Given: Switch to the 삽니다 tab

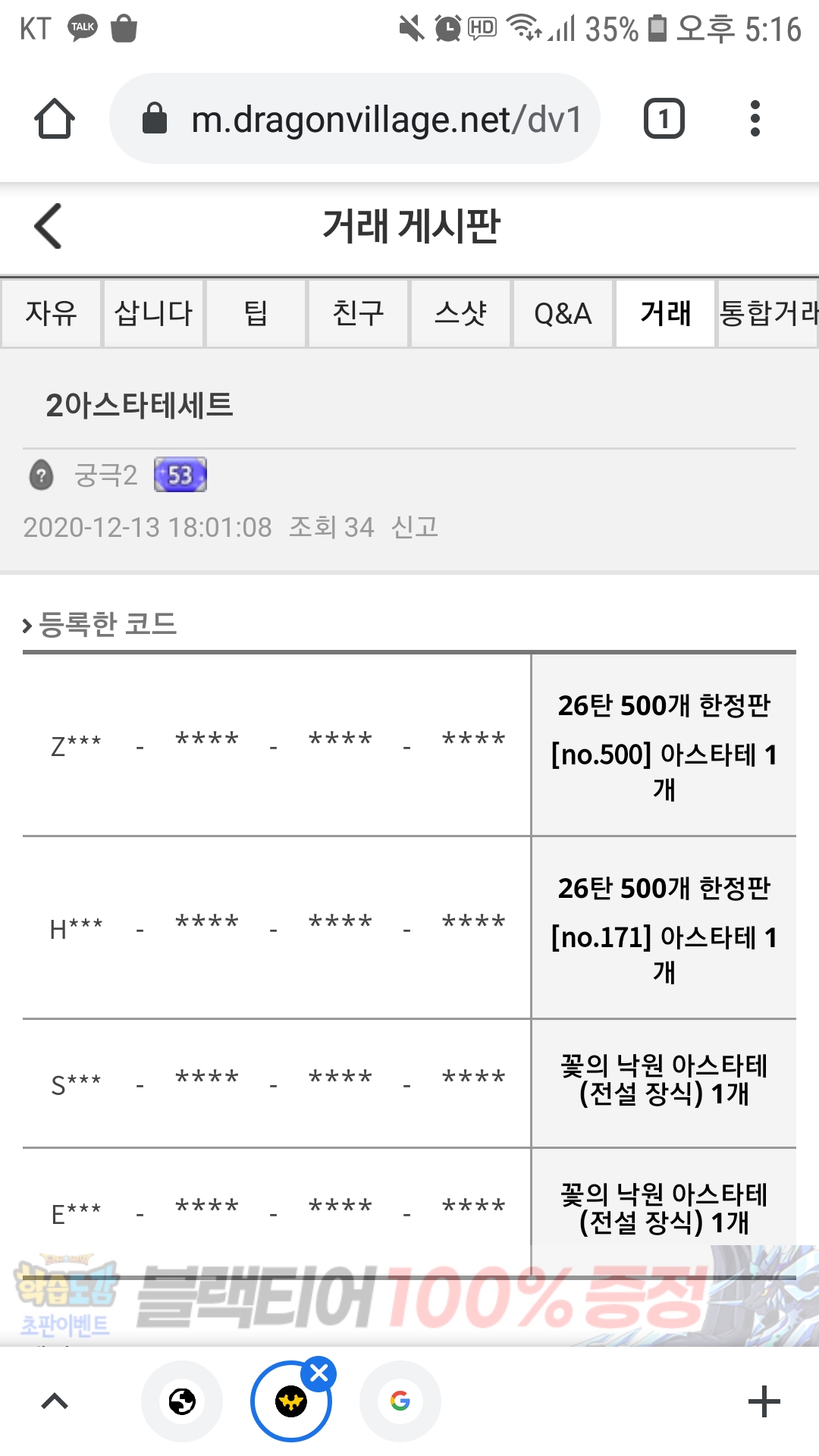Looking at the screenshot, I should click(154, 313).
